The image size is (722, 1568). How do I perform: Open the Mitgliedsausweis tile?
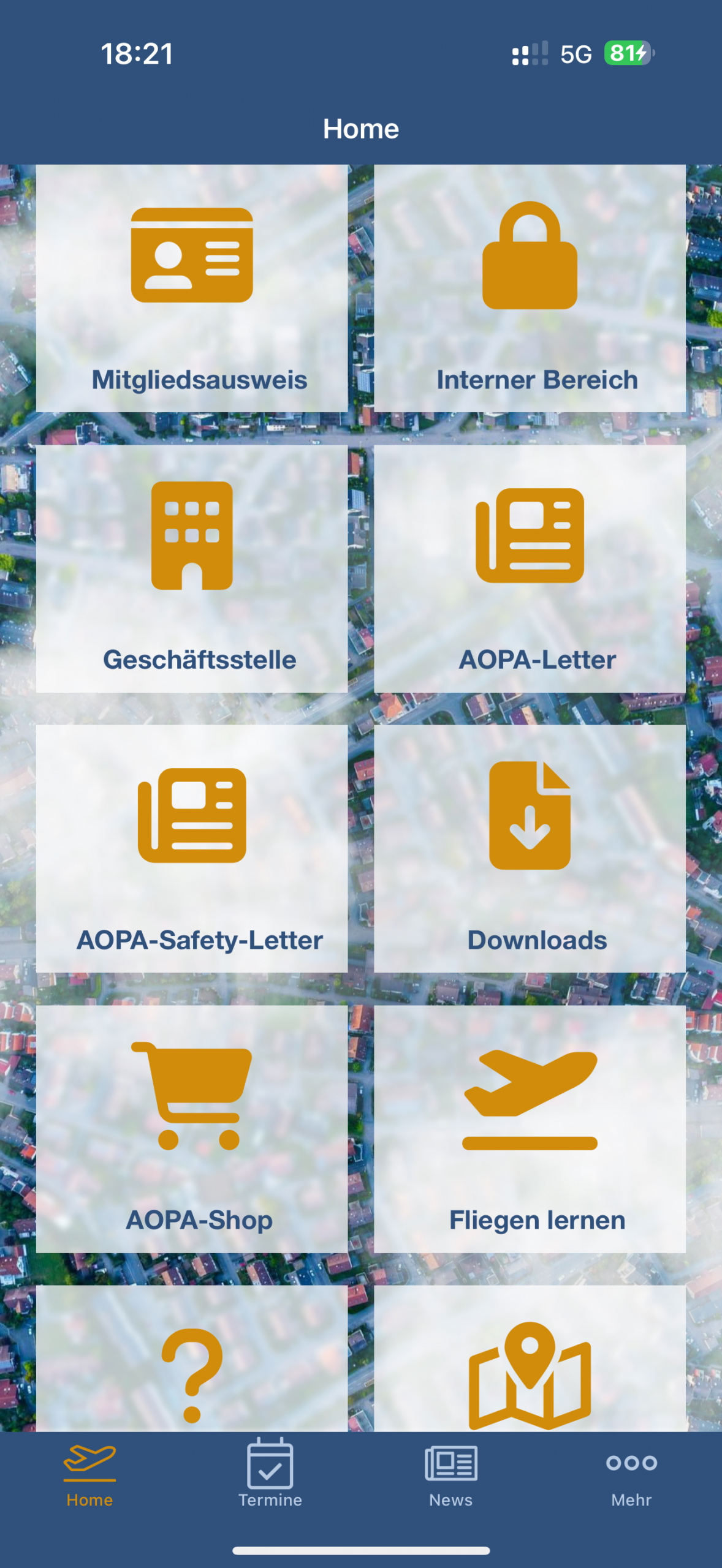pyautogui.click(x=192, y=288)
